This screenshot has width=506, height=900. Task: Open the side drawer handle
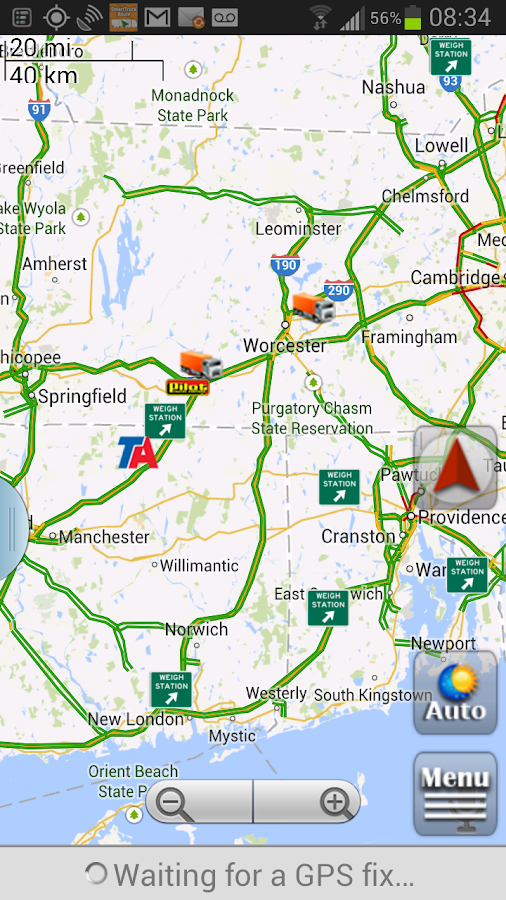pyautogui.click(x=11, y=527)
